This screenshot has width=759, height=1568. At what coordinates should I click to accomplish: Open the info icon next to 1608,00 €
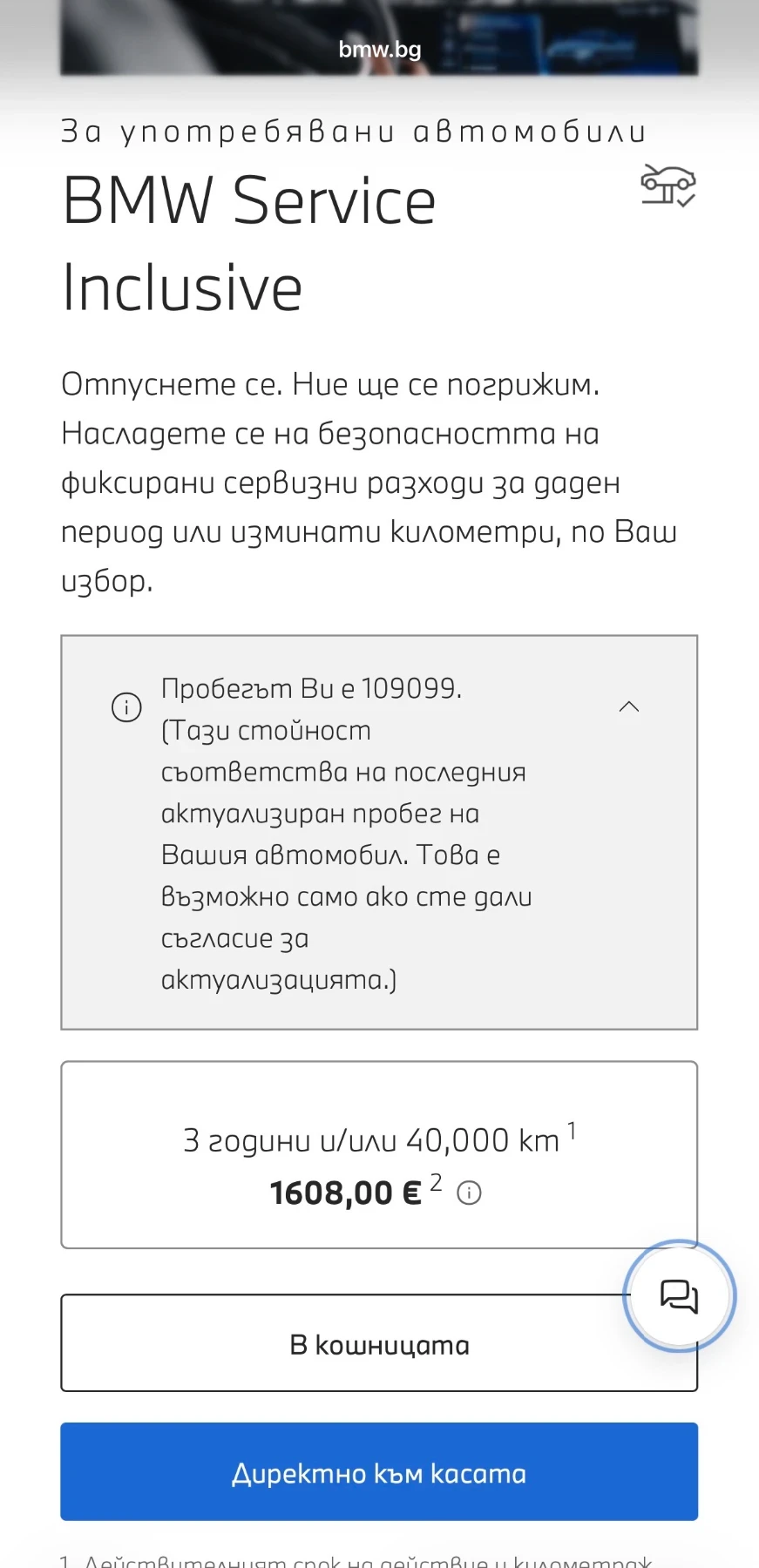(x=469, y=1193)
